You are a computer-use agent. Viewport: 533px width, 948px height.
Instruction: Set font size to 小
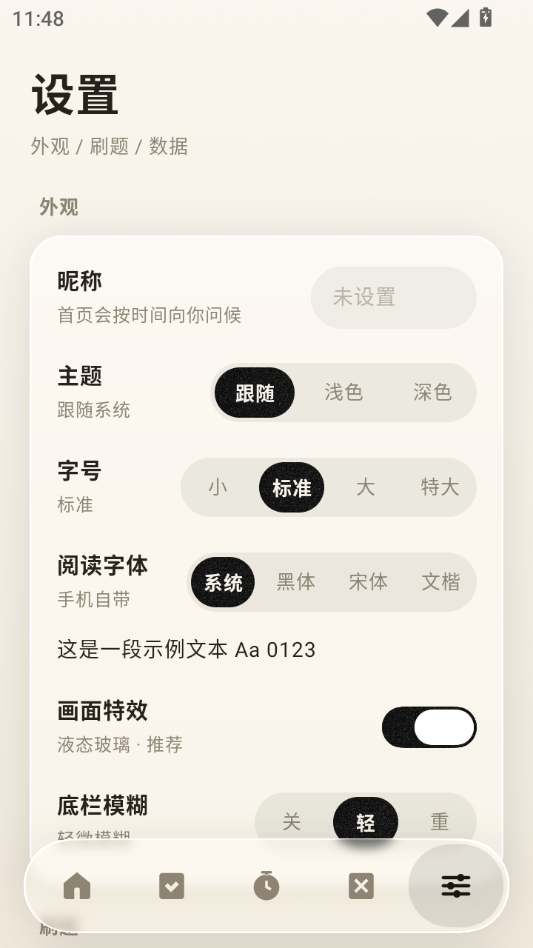(218, 487)
